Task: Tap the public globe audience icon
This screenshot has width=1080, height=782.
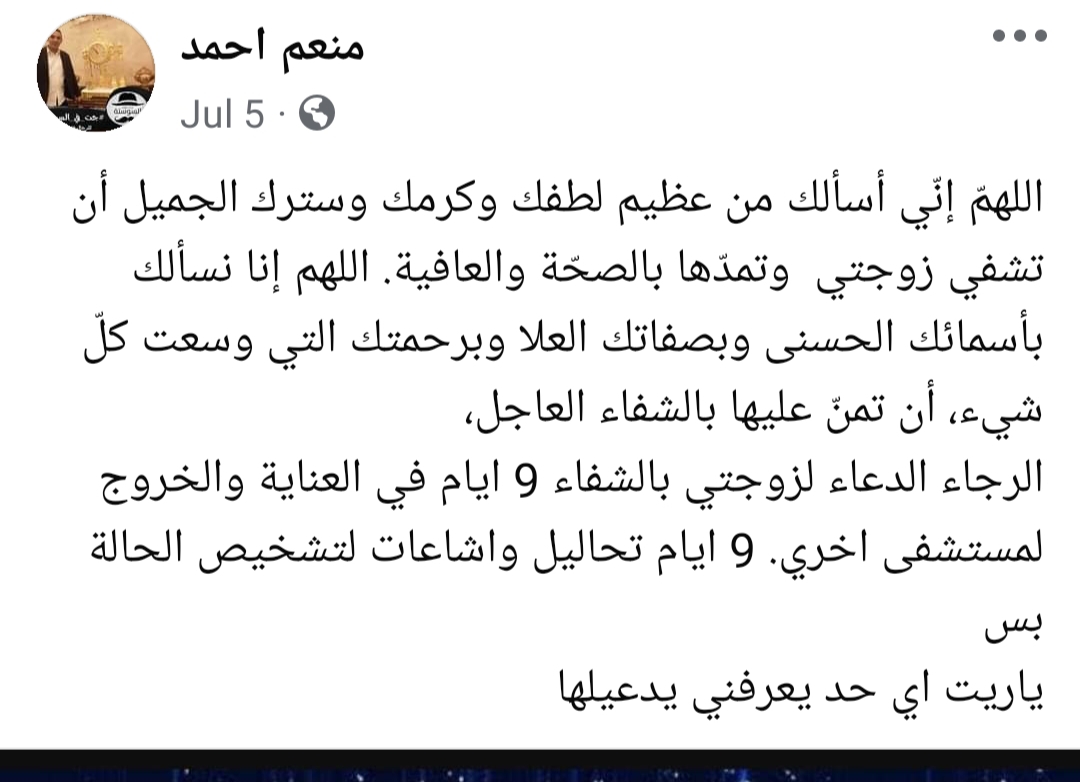Action: pyautogui.click(x=316, y=114)
